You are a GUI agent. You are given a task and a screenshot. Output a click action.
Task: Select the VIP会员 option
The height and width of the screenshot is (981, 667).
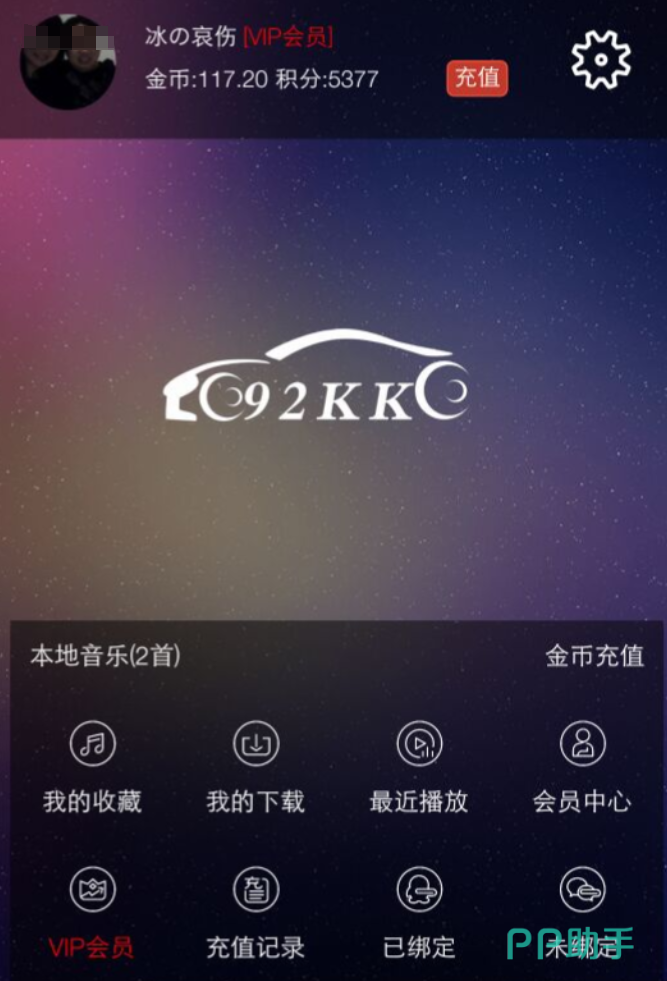point(92,912)
